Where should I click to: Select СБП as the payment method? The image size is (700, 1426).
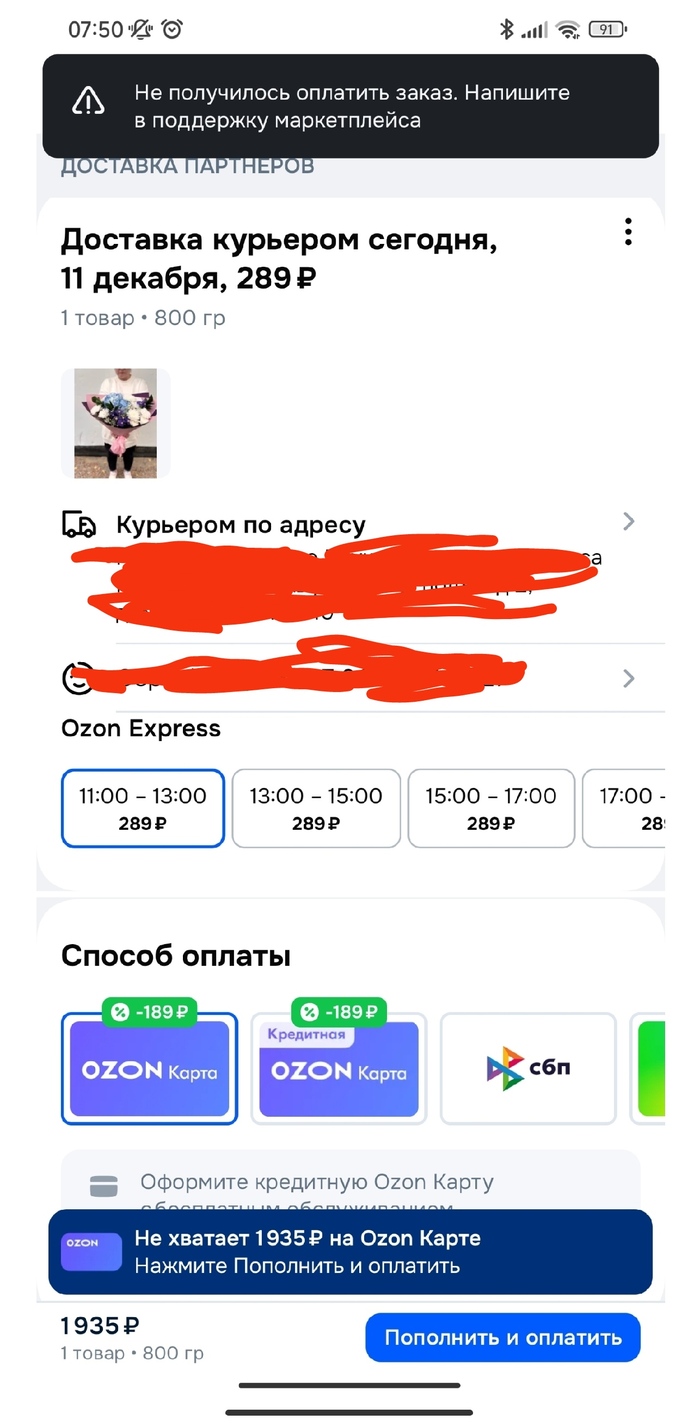click(x=528, y=1069)
